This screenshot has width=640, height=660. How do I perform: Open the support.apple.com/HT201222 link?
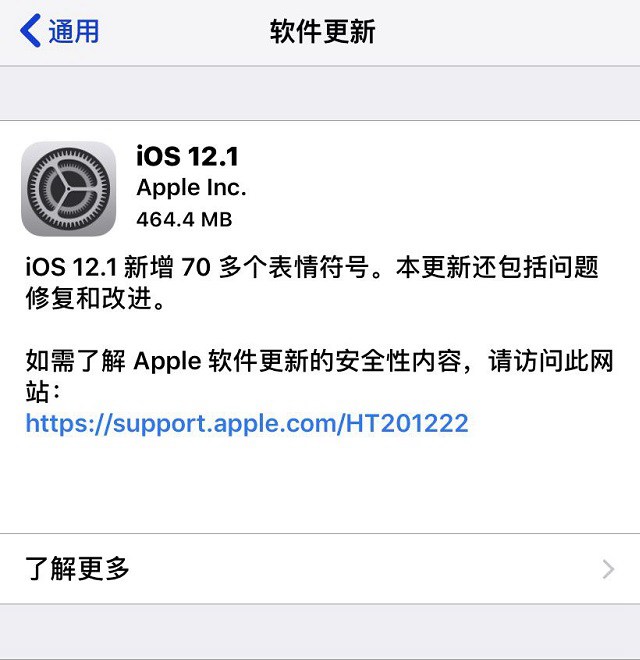pos(247,423)
